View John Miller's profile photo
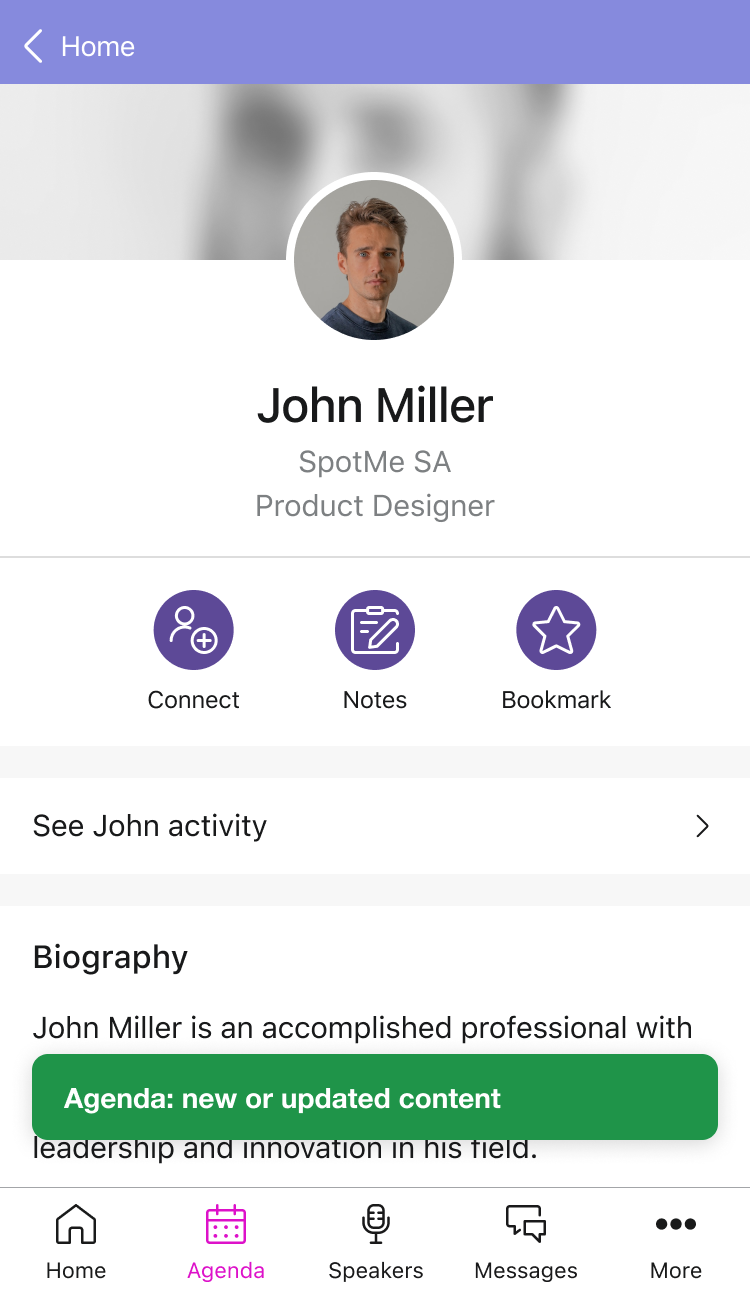The image size is (750, 1290). coord(374,260)
